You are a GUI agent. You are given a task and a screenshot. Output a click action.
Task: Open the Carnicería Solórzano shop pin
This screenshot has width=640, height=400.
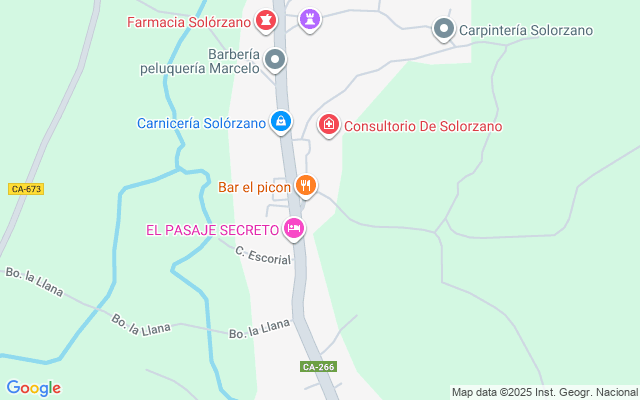282,122
